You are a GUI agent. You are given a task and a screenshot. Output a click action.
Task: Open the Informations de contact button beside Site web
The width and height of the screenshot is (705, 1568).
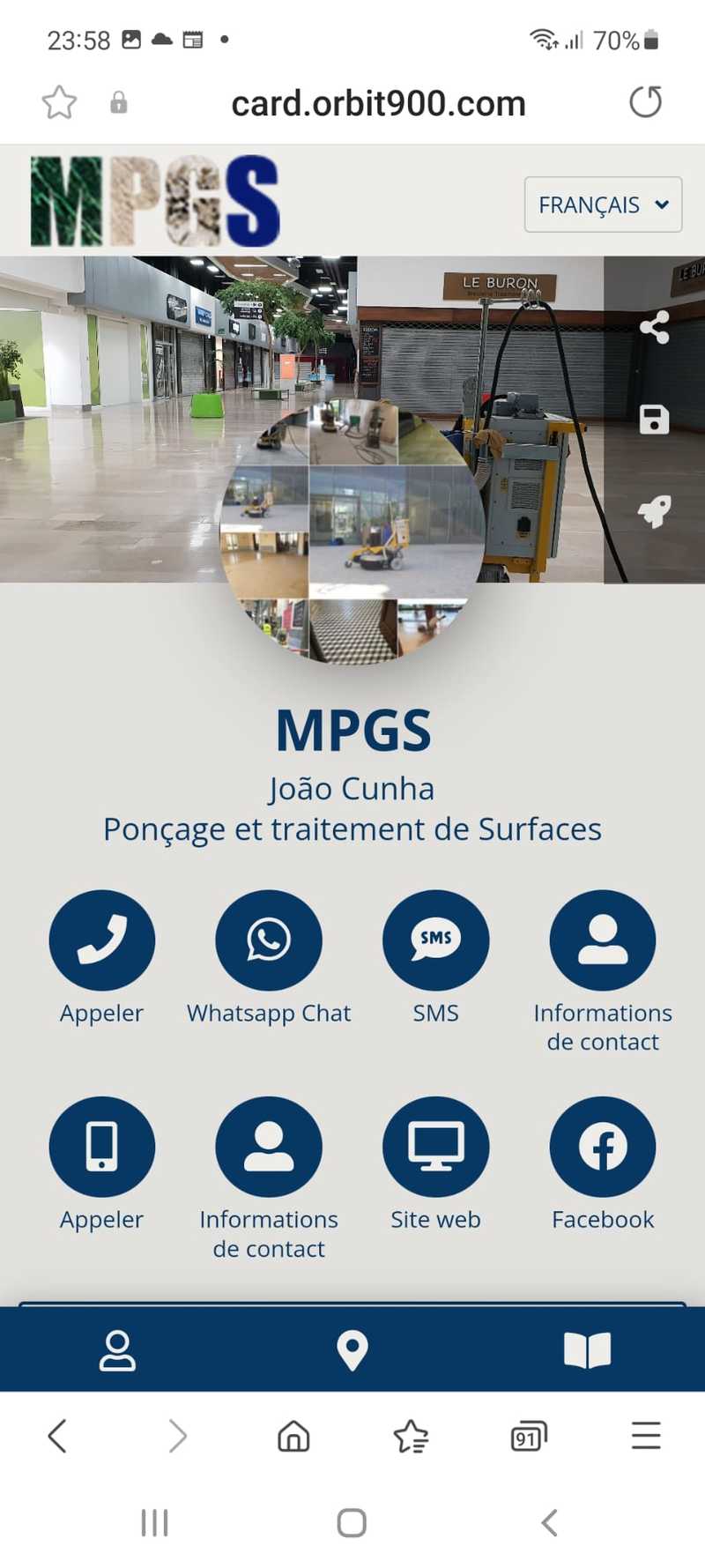269,1147
